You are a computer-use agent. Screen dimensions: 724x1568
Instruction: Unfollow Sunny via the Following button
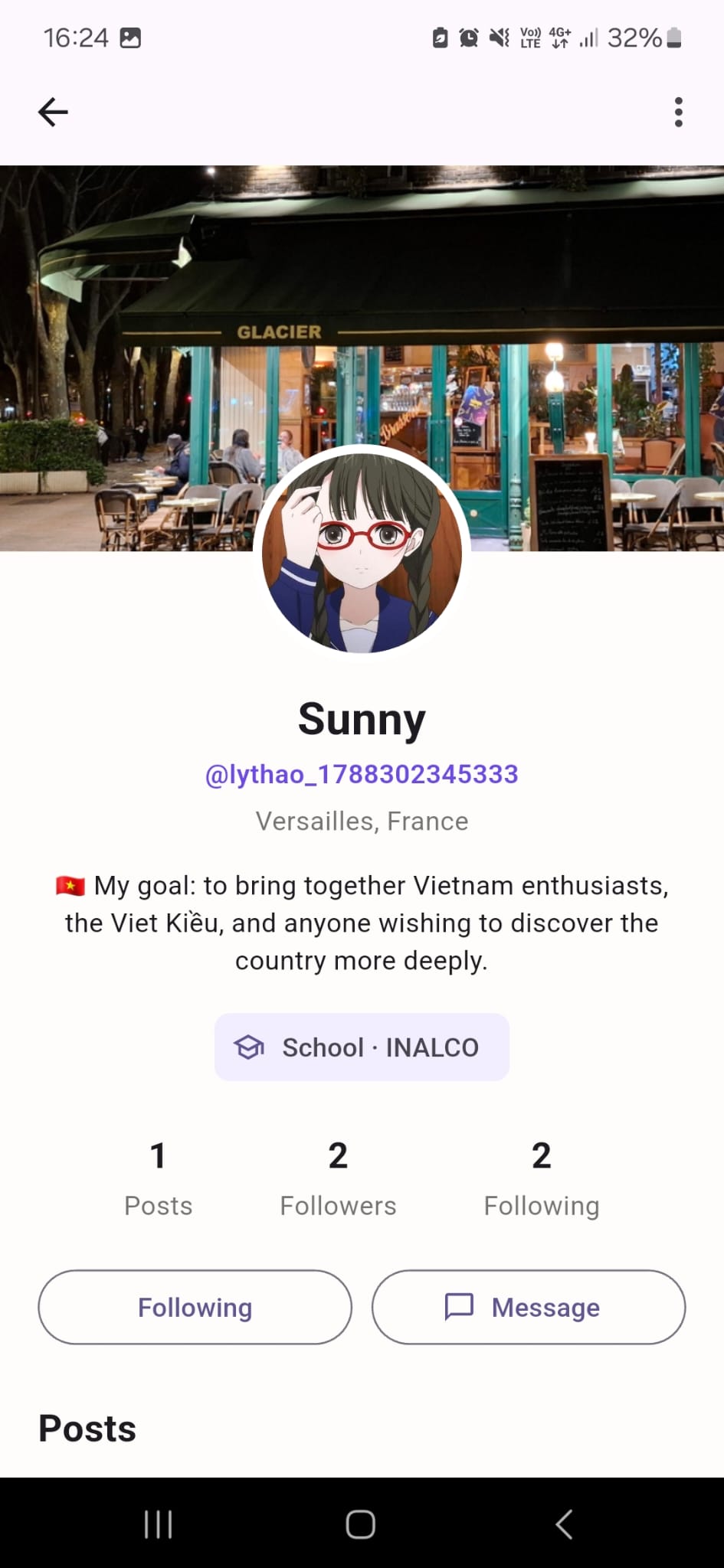point(195,1307)
